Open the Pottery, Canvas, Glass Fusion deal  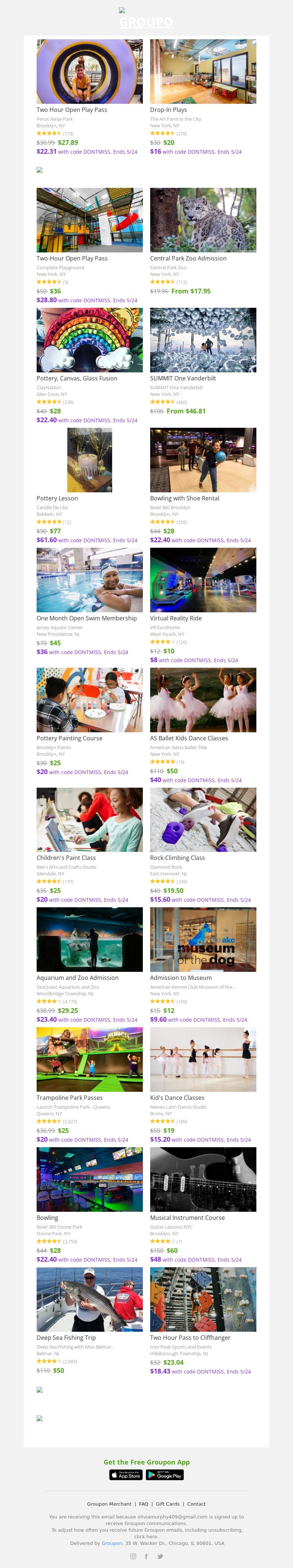[x=89, y=340]
